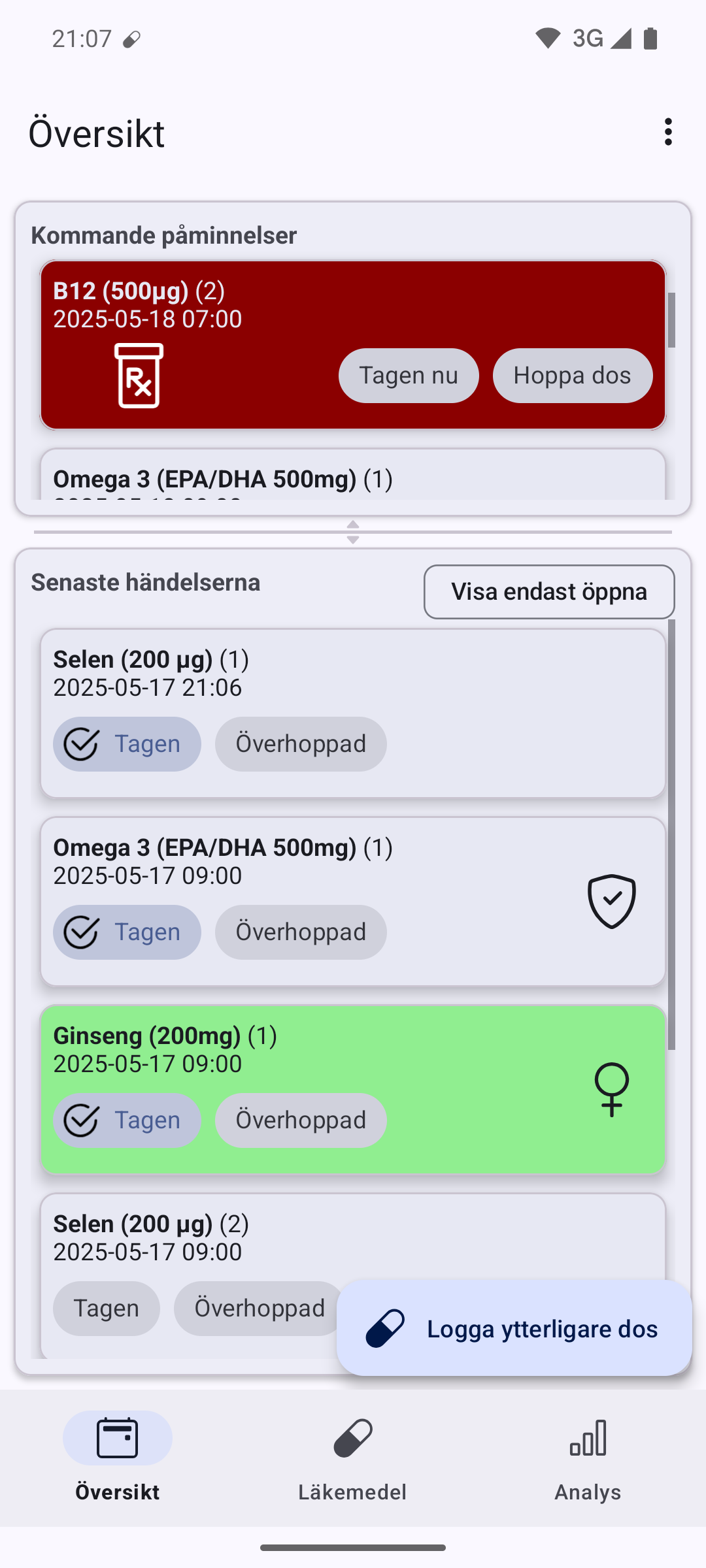706x1568 pixels.
Task: Mark Selen (2) 09:00 event as Tagen
Action: (107, 1309)
